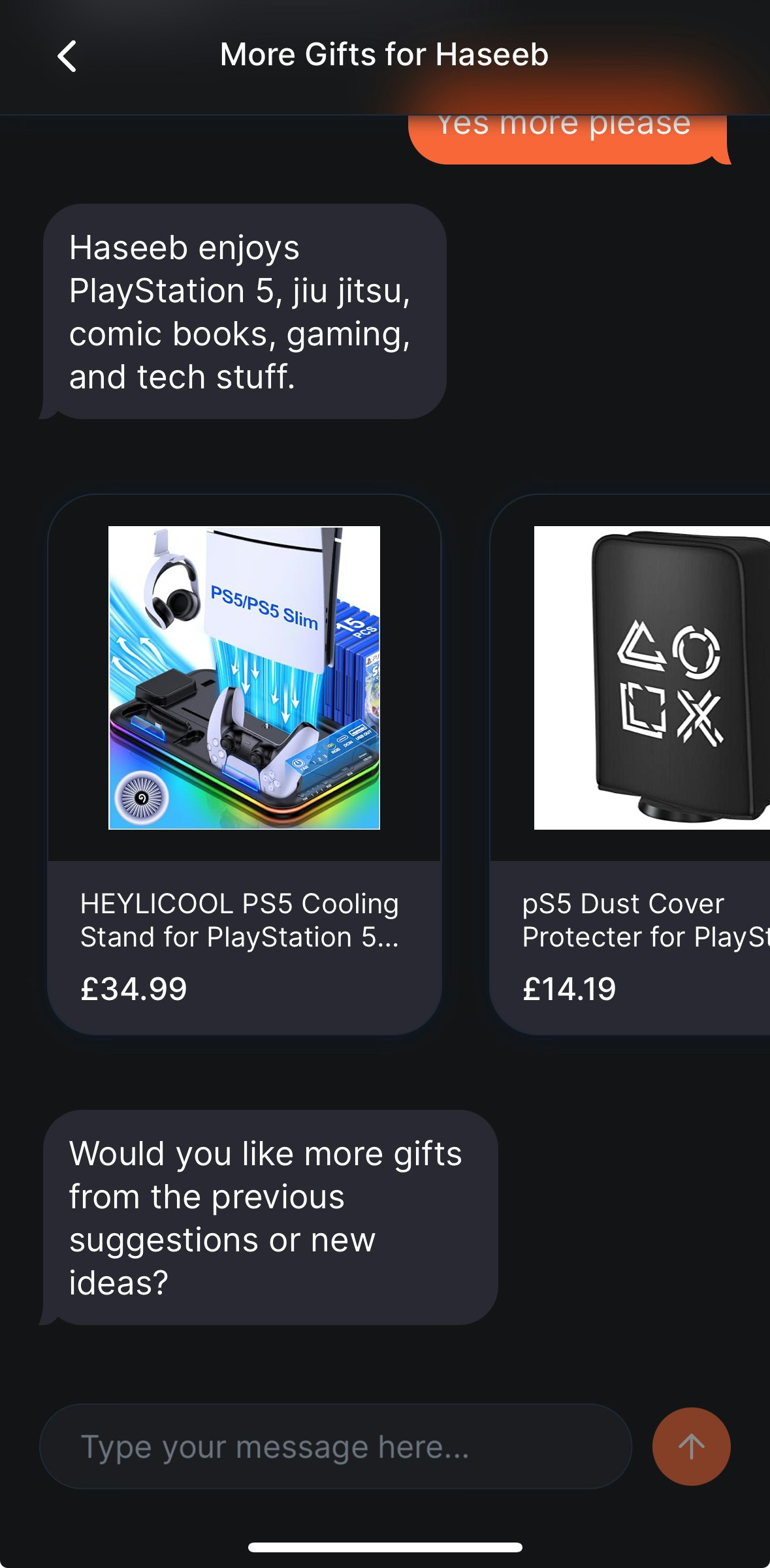Open the pS5 Dust Cover Protecter card
Image resolution: width=770 pixels, height=1568 pixels.
630,764
